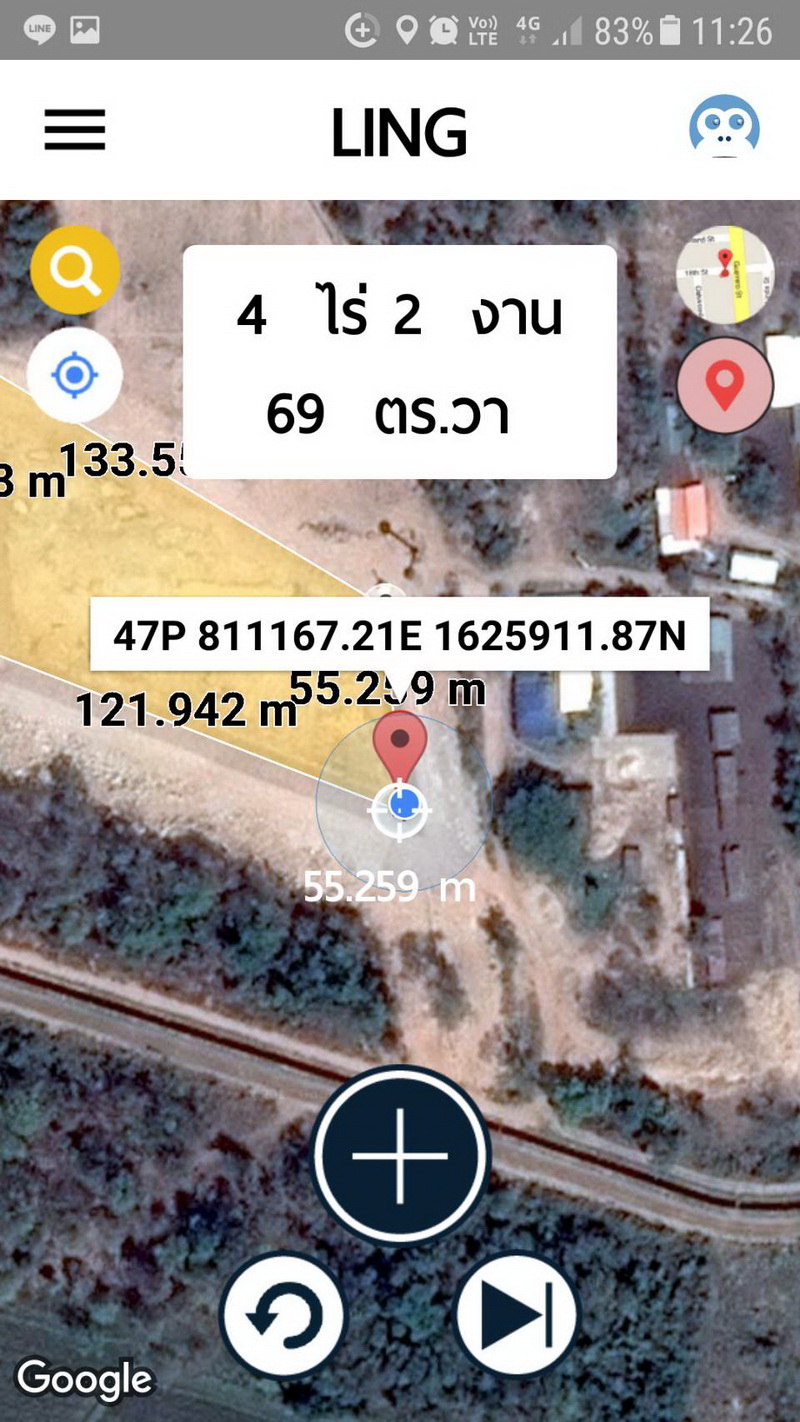Tap the monkey profile icon
This screenshot has height=1422, width=800.
[724, 127]
